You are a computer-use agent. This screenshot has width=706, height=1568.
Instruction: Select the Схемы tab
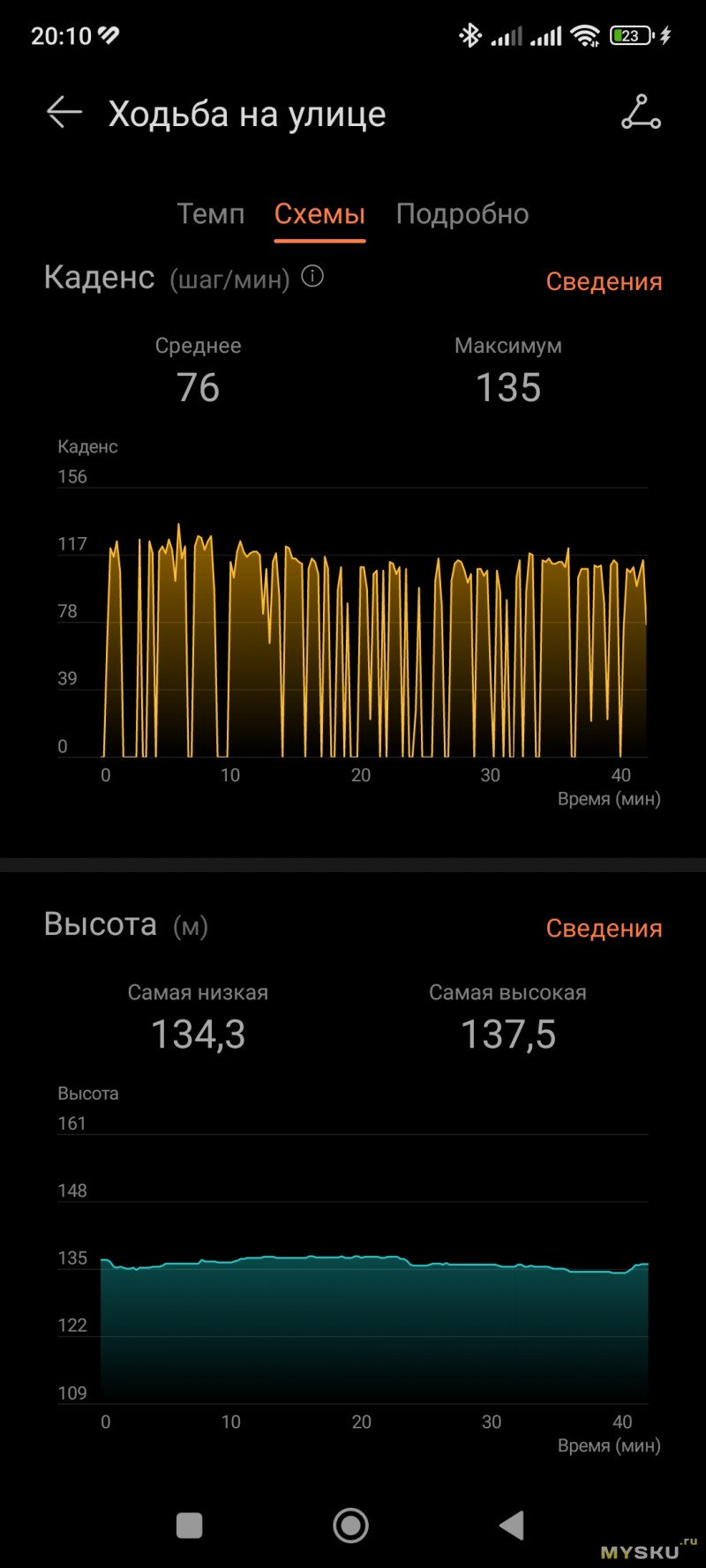319,214
